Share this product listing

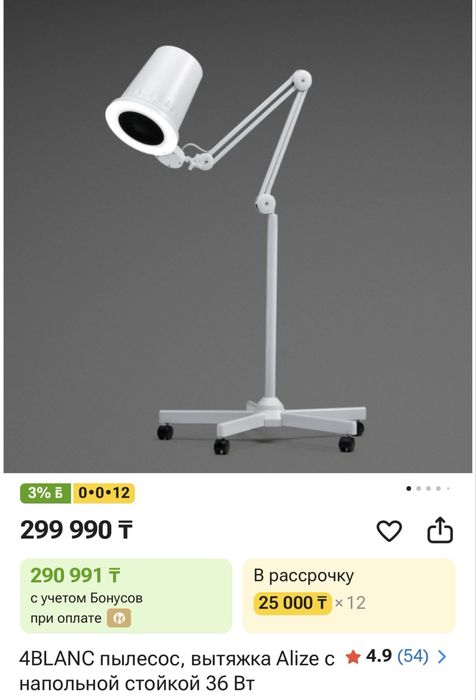coord(440,530)
